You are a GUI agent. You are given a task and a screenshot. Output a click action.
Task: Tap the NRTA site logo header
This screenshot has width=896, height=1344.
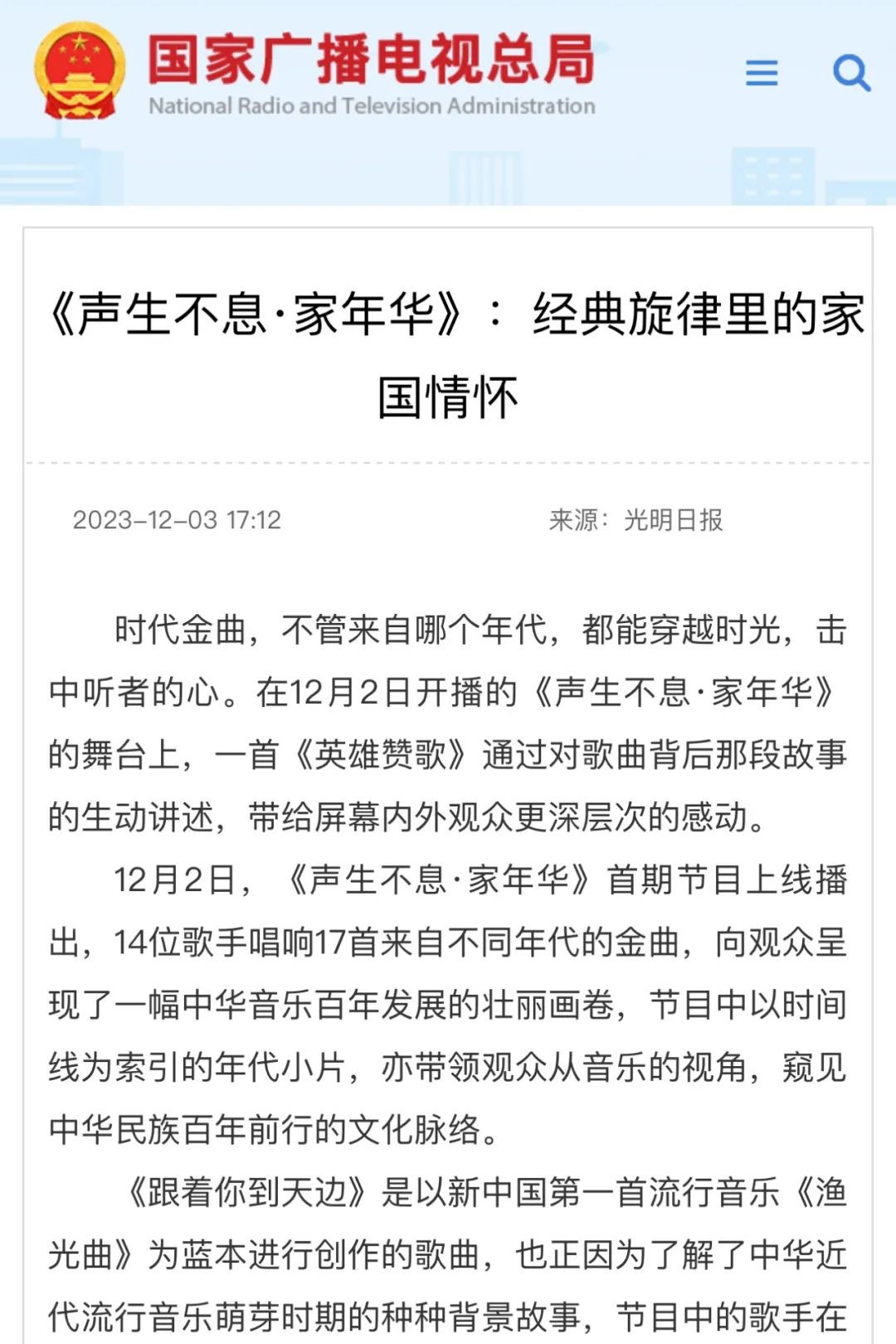coord(315,73)
